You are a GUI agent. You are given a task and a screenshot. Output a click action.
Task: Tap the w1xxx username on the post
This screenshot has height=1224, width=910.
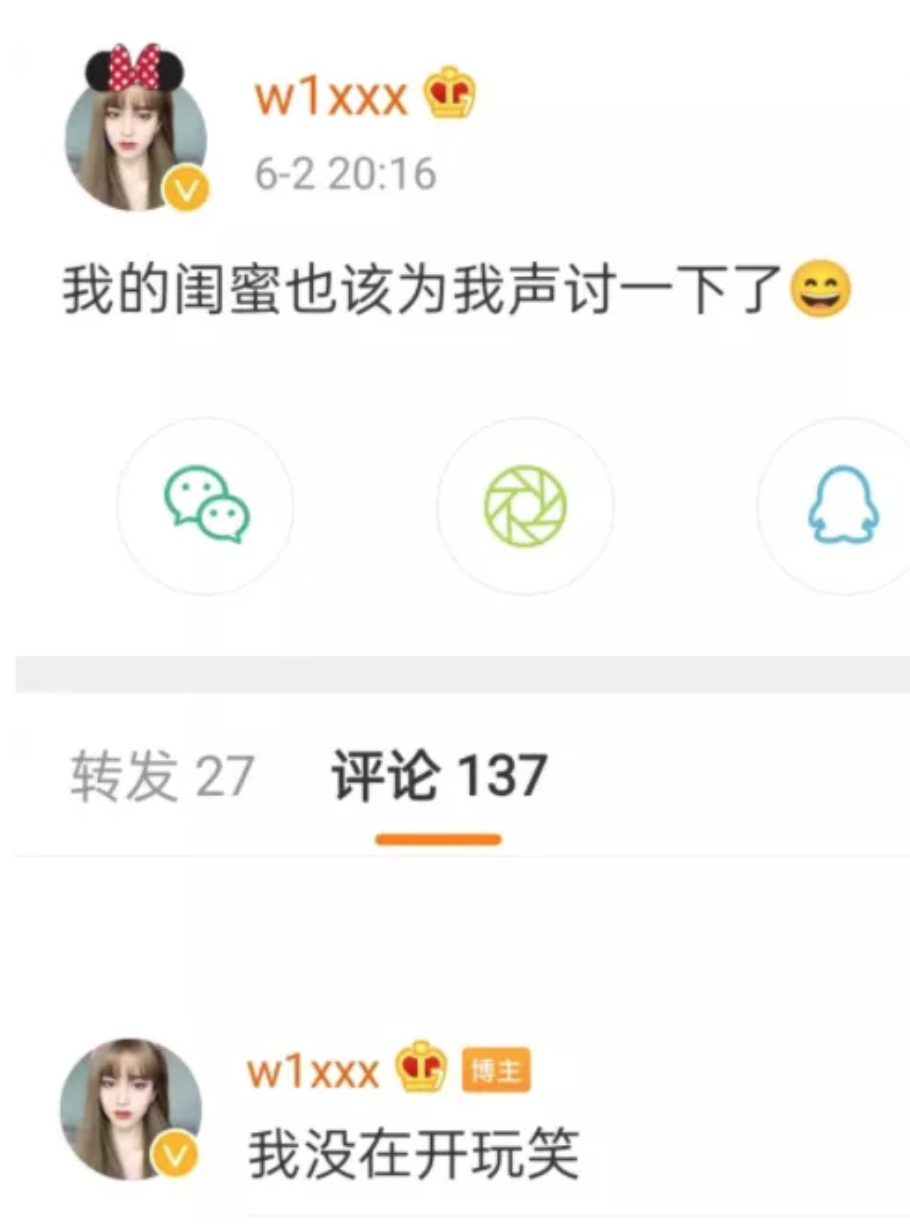[331, 98]
